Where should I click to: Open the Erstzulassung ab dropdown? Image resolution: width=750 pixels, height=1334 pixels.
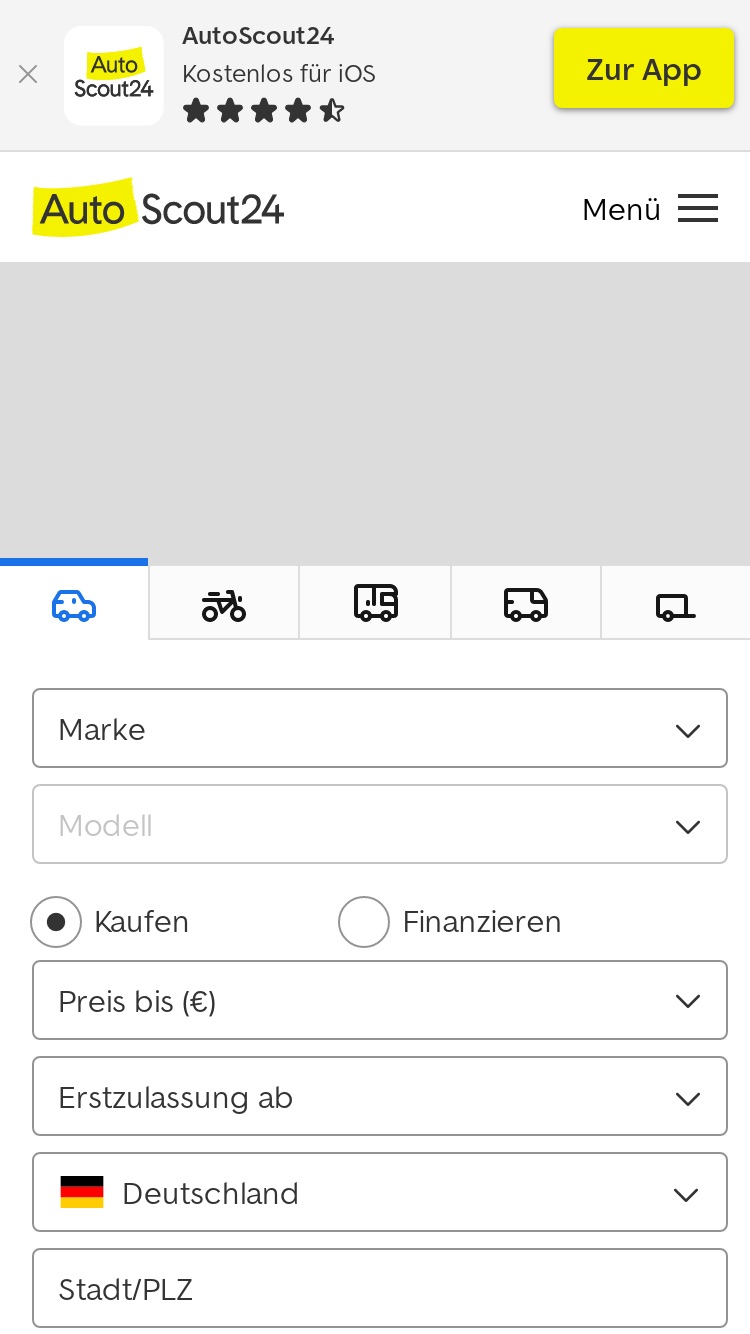coord(380,1097)
